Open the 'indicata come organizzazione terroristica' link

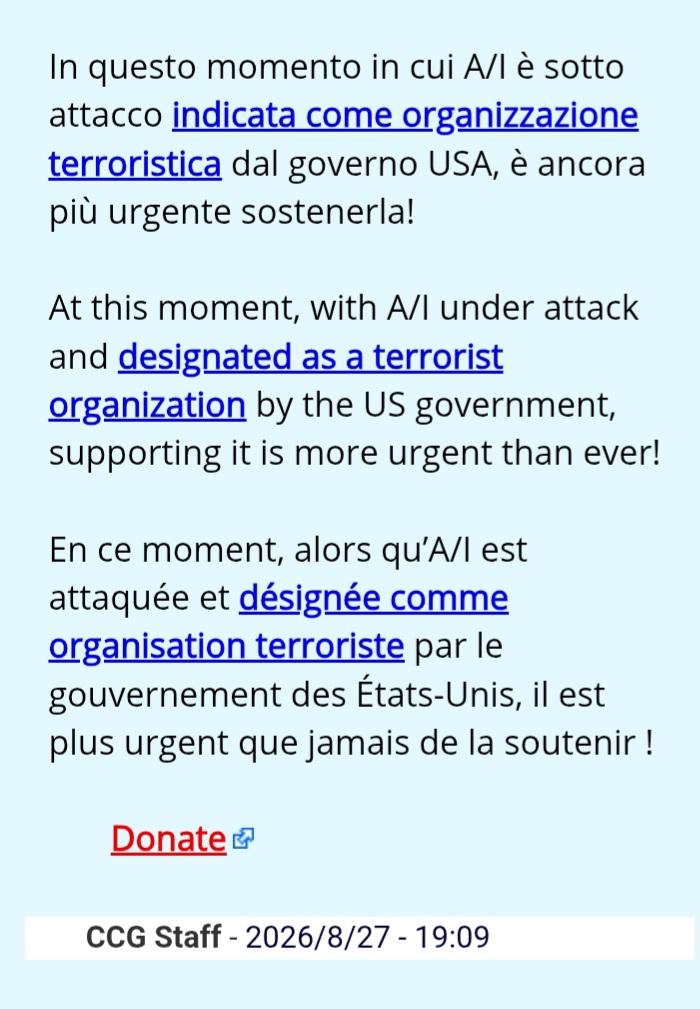(405, 116)
